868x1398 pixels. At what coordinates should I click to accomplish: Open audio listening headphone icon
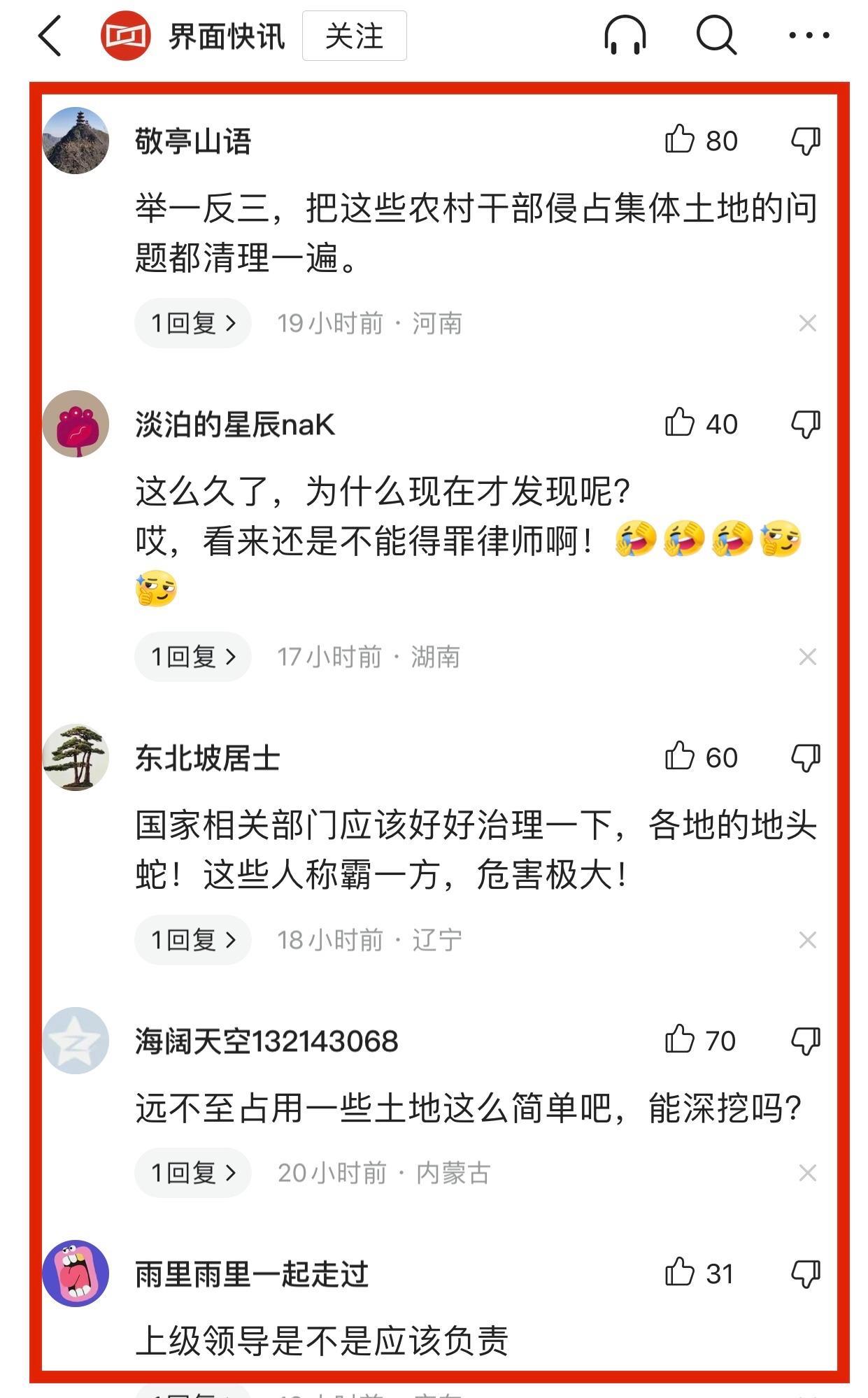pyautogui.click(x=625, y=35)
